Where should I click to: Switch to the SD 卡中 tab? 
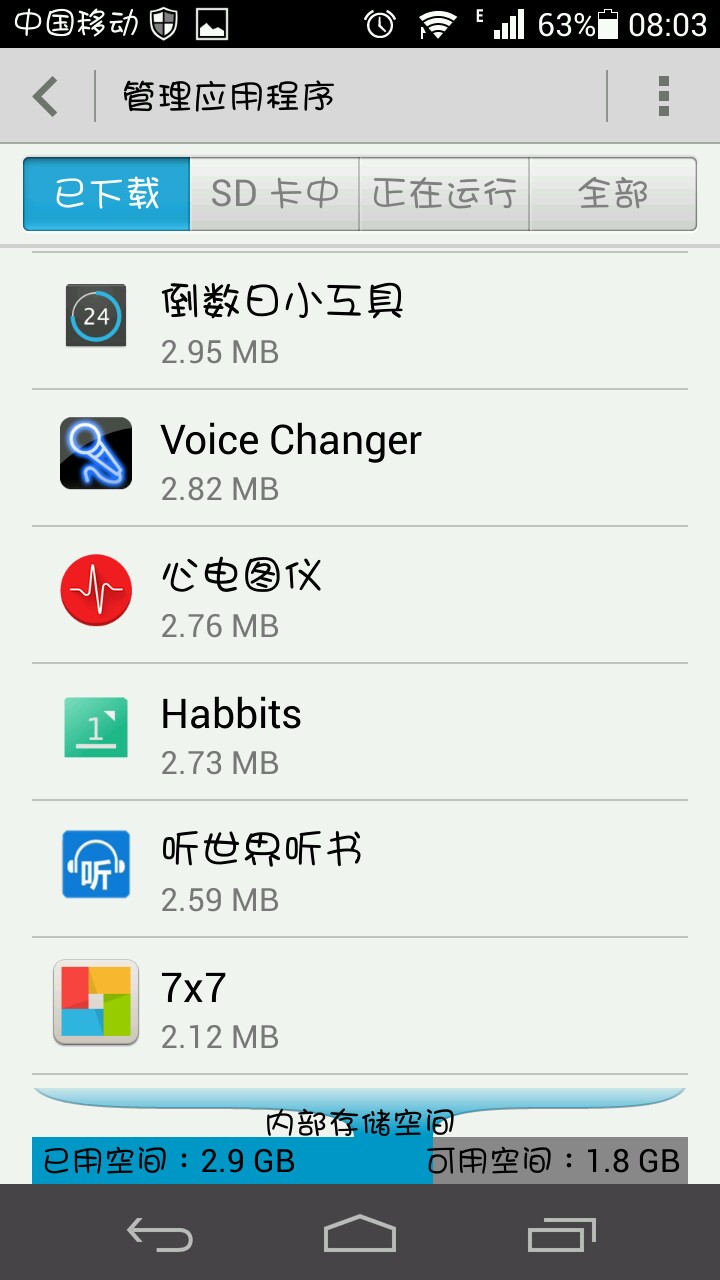(274, 194)
